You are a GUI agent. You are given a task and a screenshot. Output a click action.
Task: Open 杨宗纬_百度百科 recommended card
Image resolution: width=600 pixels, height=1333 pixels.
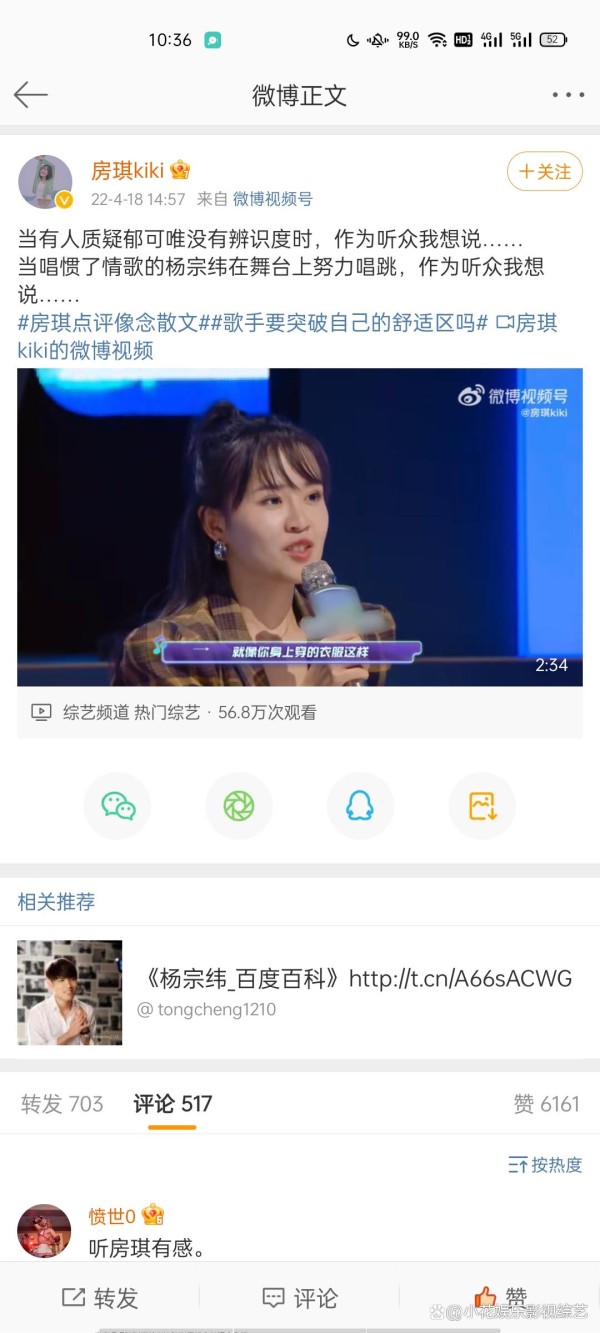(300, 992)
